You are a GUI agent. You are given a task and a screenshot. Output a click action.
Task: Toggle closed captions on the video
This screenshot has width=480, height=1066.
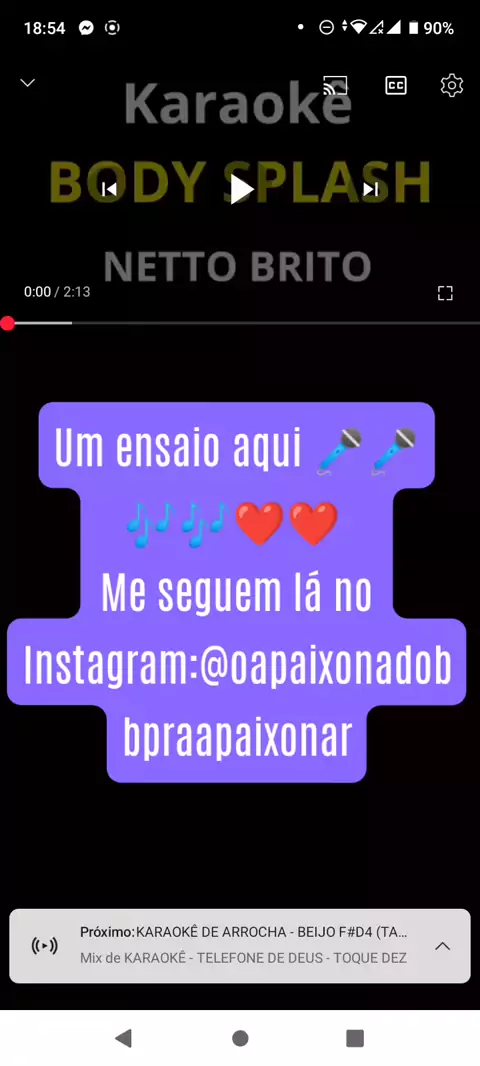point(396,85)
